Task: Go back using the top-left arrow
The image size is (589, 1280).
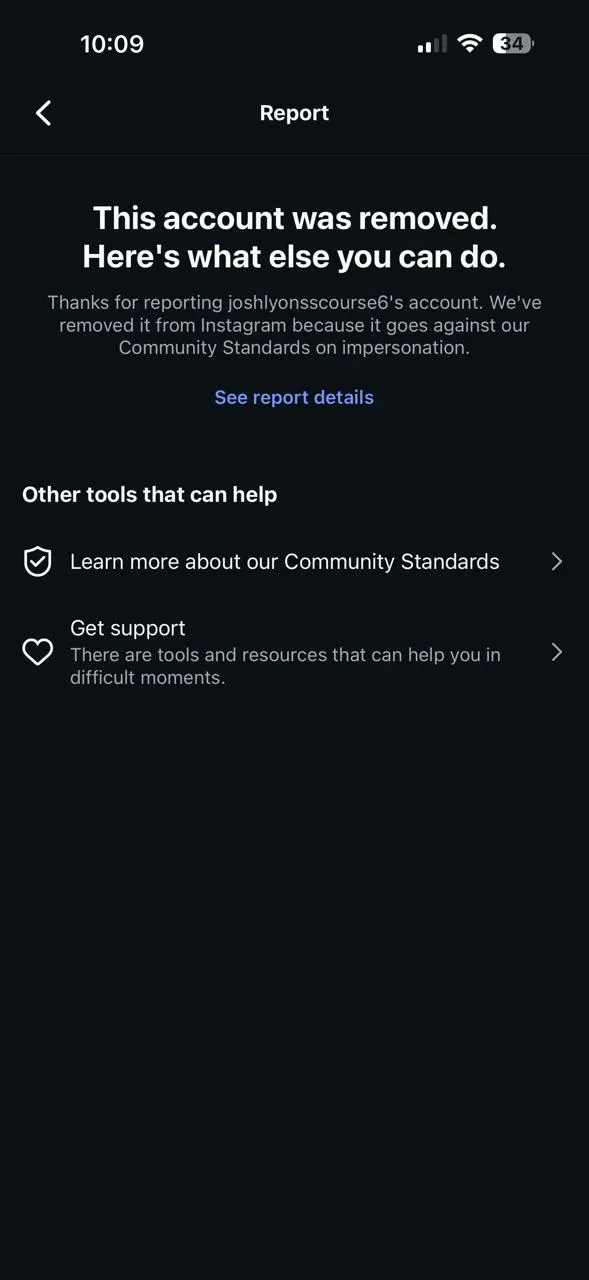Action: click(43, 113)
